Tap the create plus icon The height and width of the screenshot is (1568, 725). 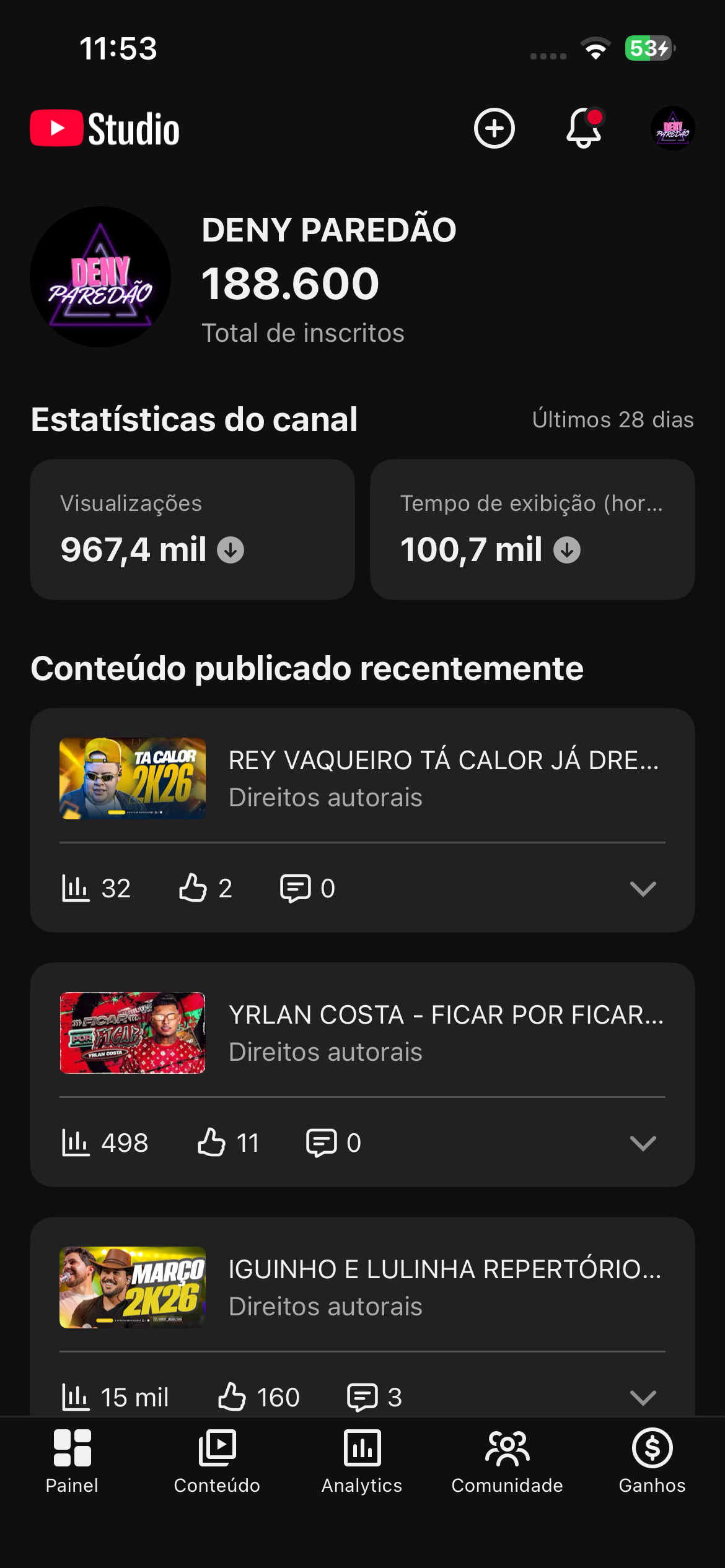click(x=494, y=129)
